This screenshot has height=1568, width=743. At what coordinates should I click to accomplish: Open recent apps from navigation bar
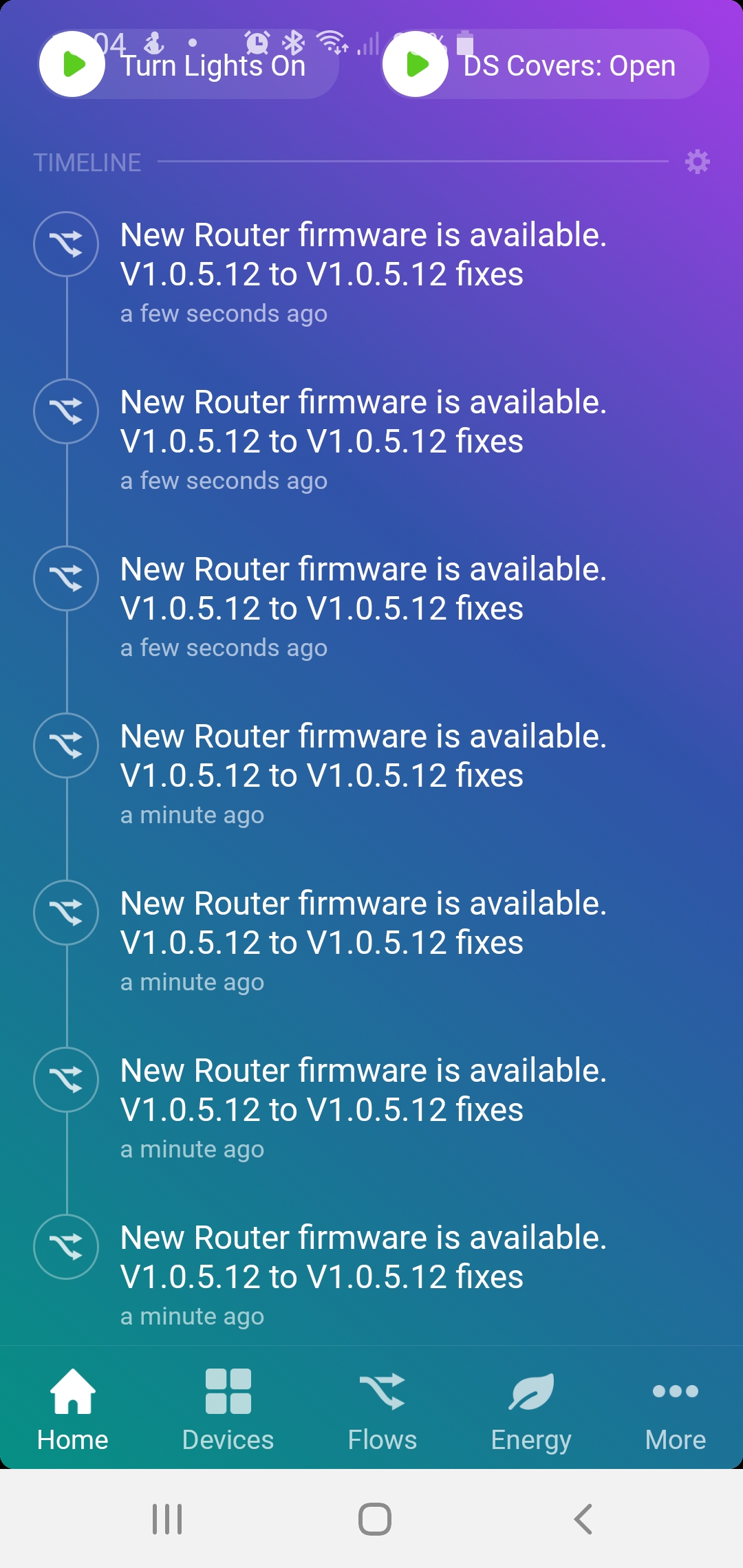click(x=167, y=1519)
